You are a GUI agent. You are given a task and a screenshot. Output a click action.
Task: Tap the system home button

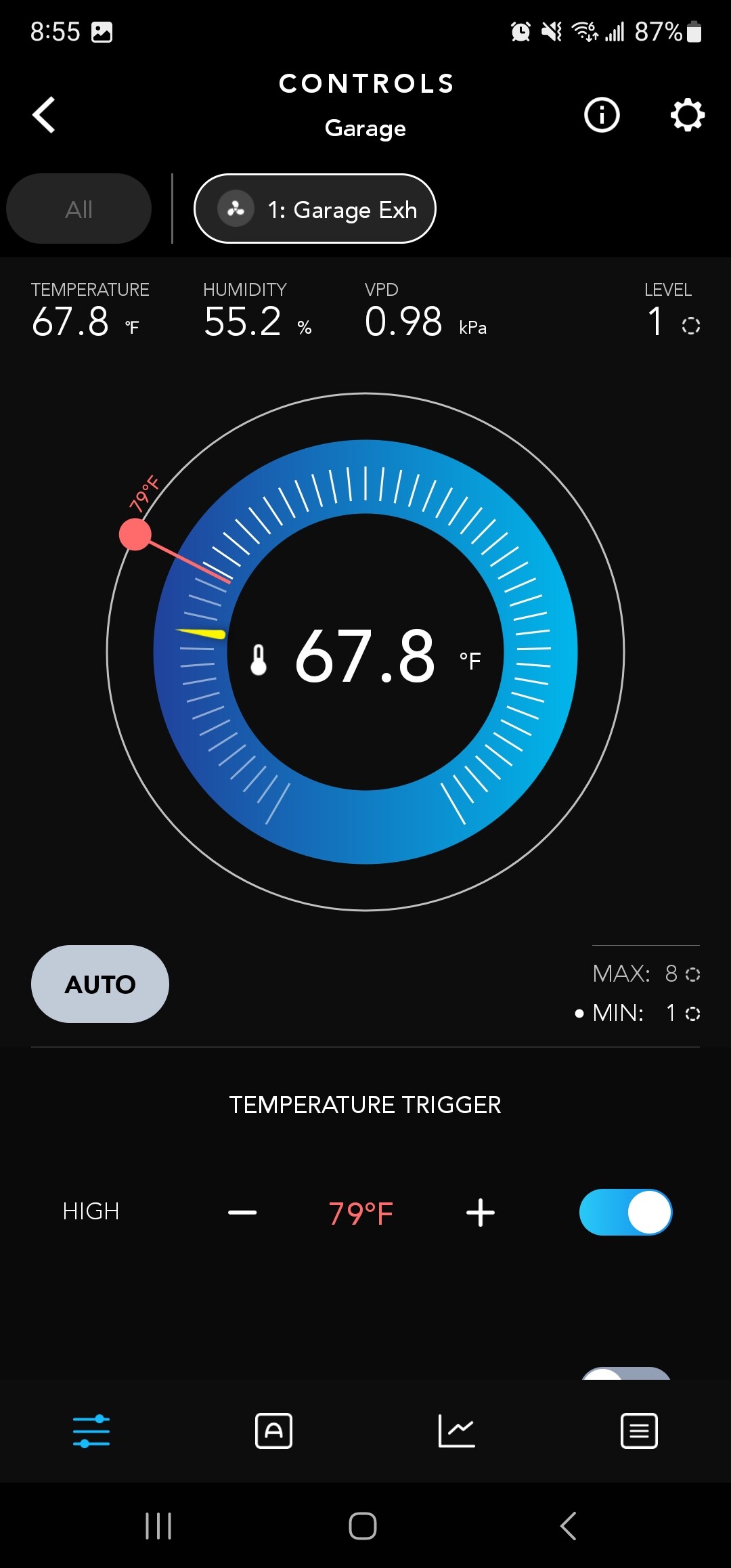tap(363, 1526)
